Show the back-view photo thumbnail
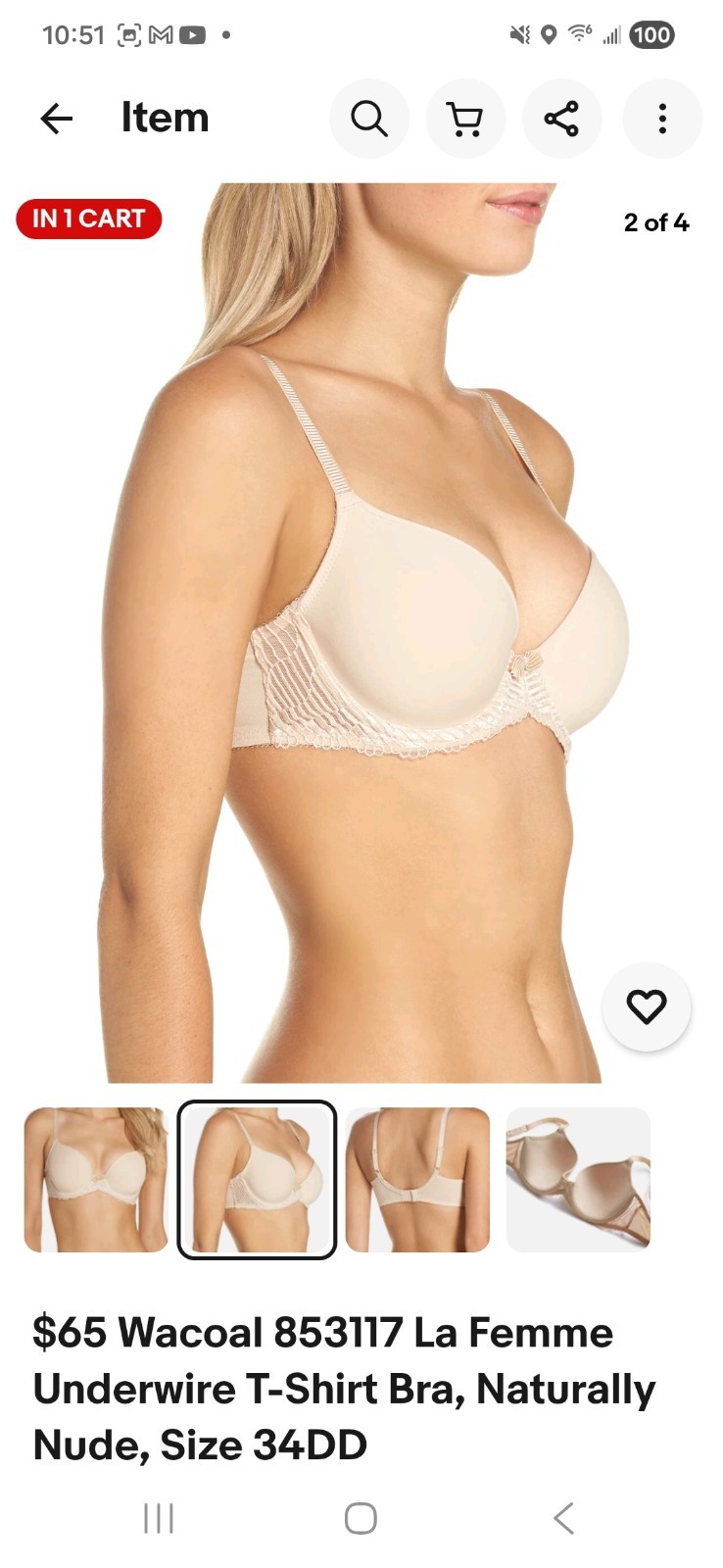Screen dimensions: 723x1568 417,1180
